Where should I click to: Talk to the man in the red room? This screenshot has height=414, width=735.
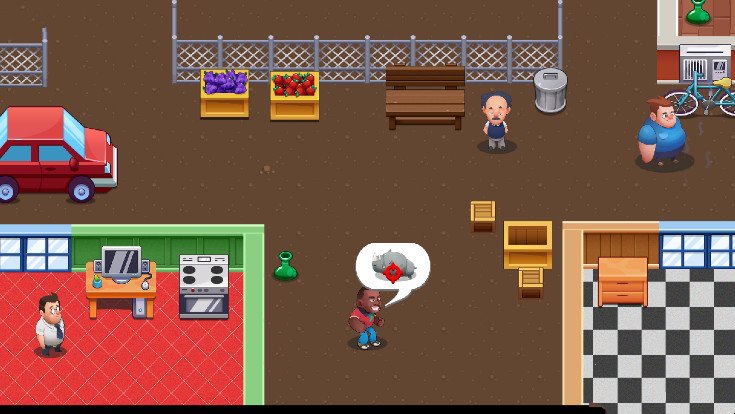(49, 324)
